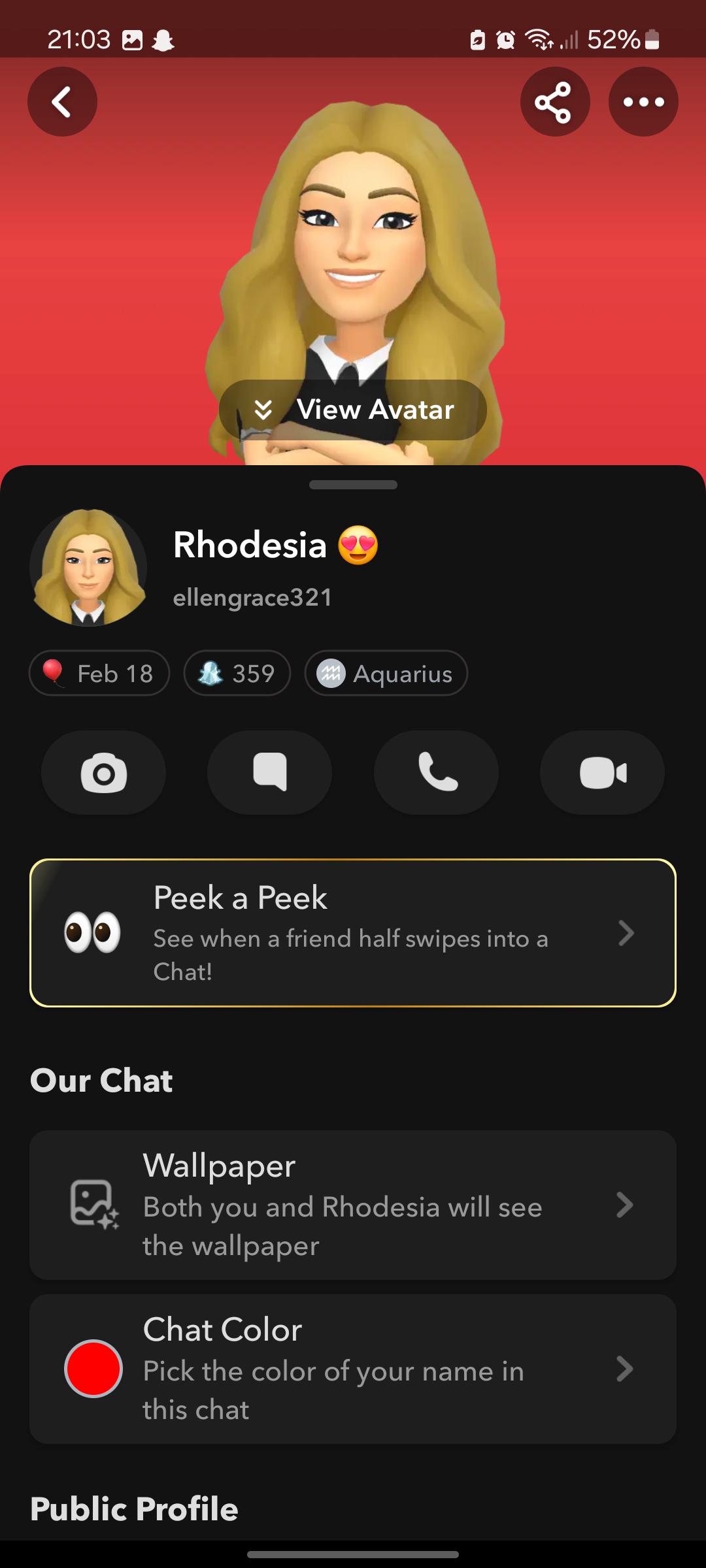Tap the username ellengrace321 text
Viewport: 706px width, 1568px height.
[x=253, y=596]
